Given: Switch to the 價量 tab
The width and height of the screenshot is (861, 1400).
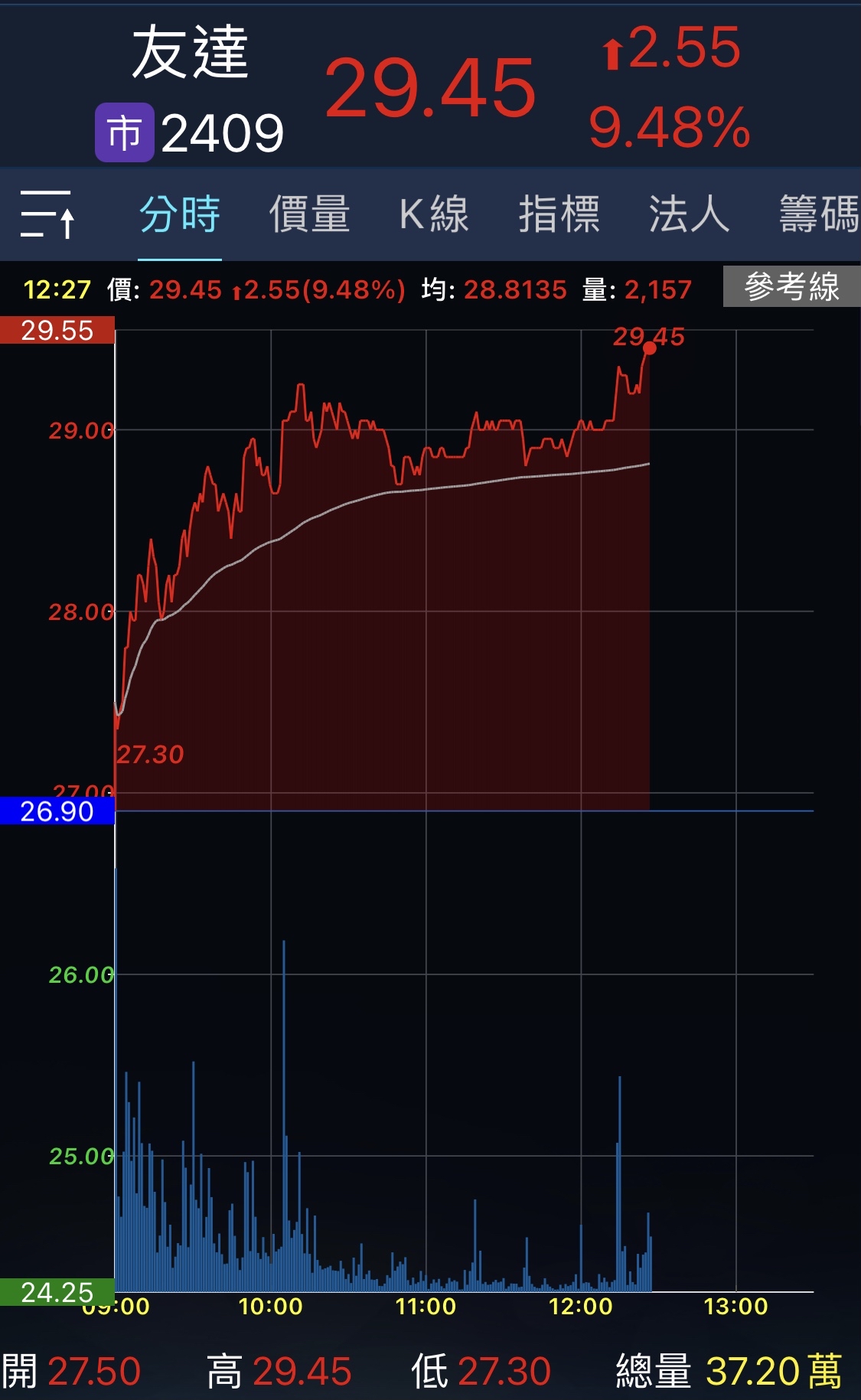Looking at the screenshot, I should click(309, 214).
